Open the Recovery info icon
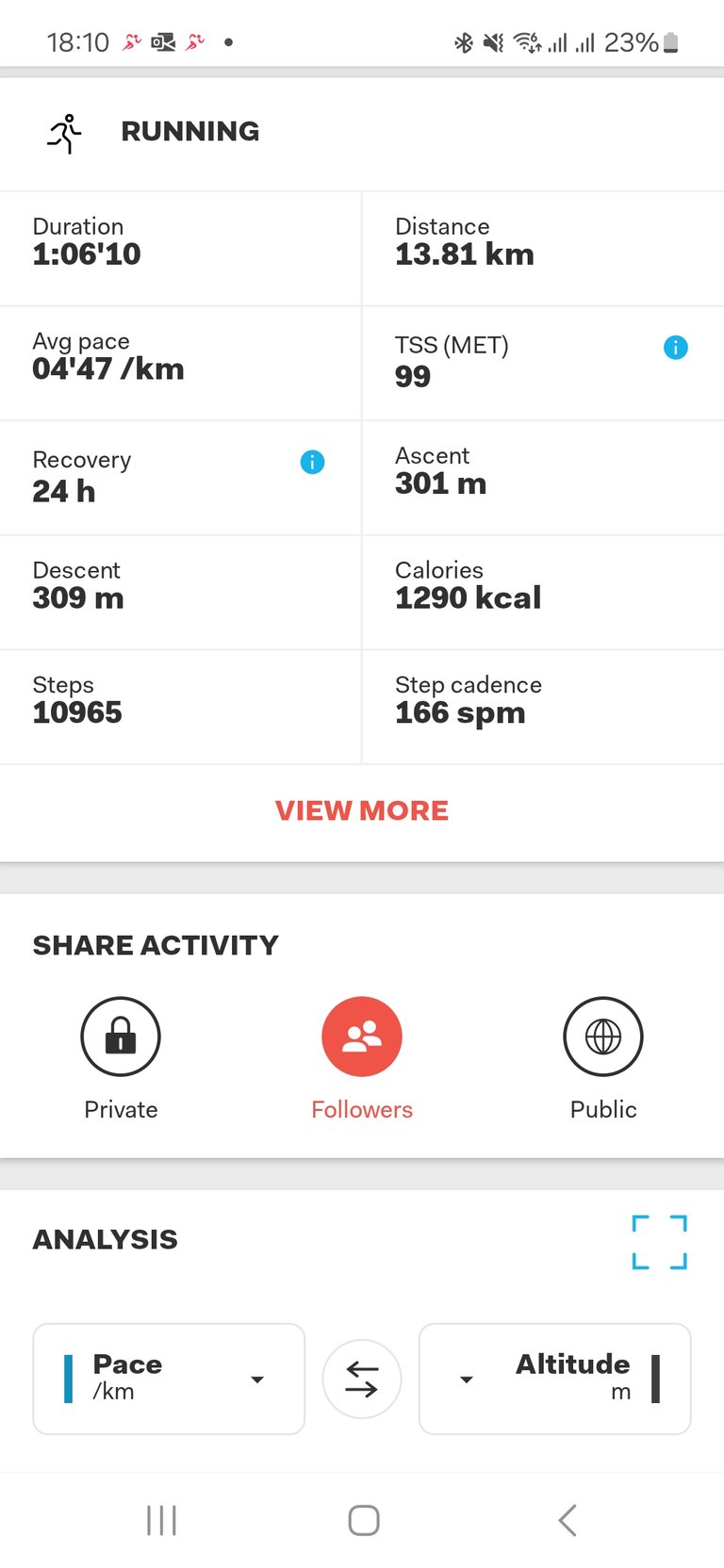Viewport: 724px width, 1568px height. pos(312,462)
